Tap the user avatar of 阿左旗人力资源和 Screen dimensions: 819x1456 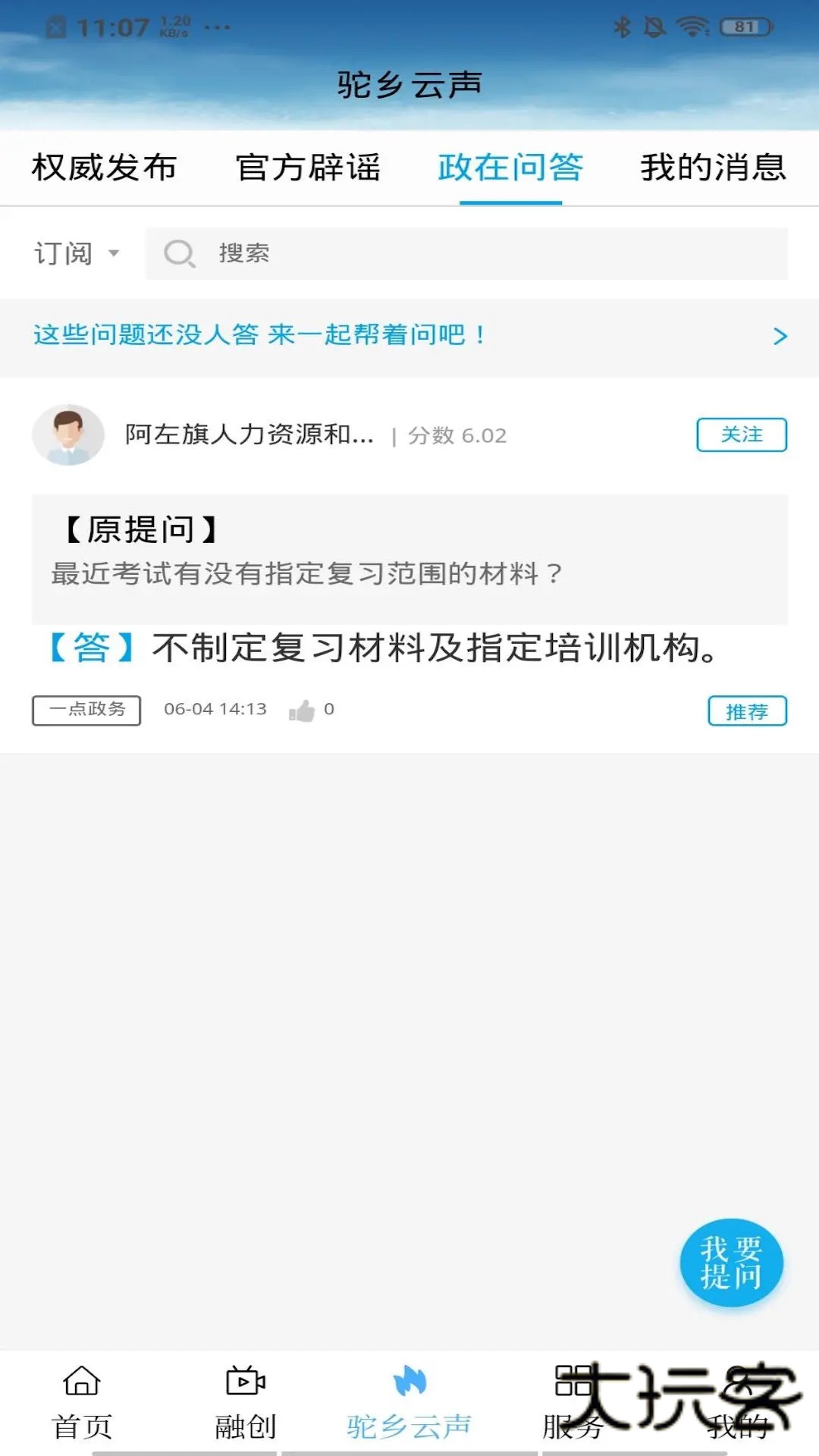tap(69, 436)
